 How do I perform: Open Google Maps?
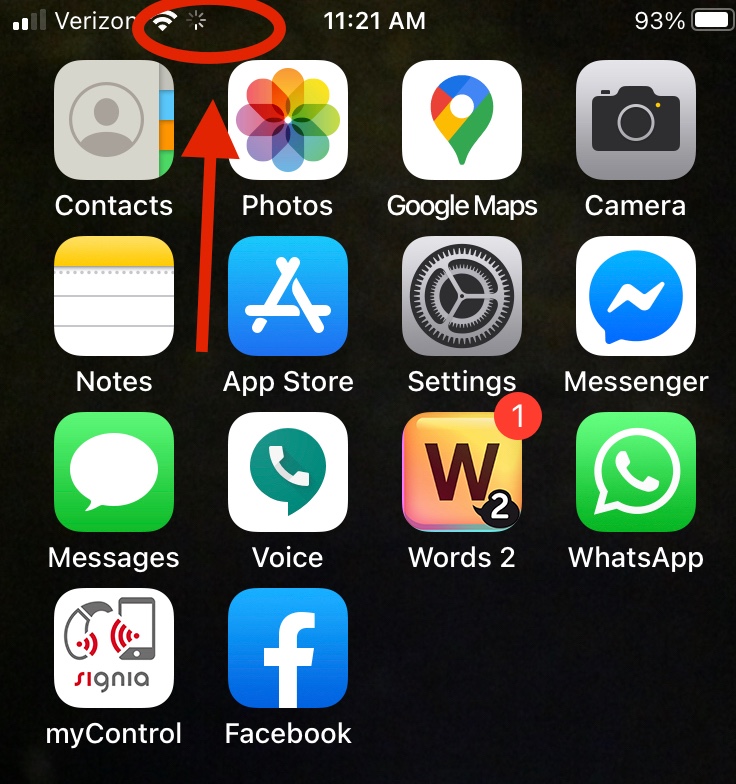coord(462,120)
